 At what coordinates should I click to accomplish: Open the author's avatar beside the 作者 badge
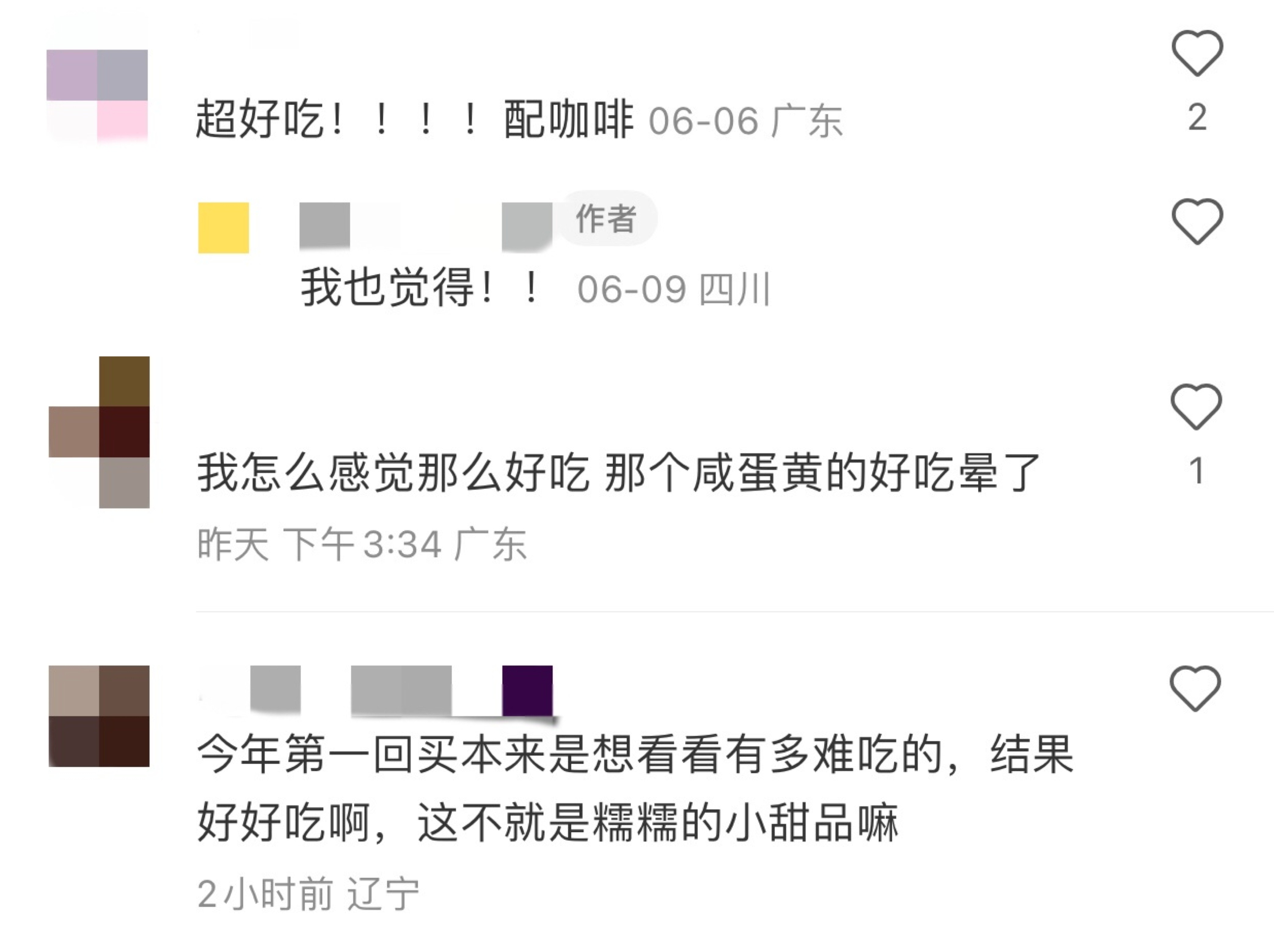point(223,228)
